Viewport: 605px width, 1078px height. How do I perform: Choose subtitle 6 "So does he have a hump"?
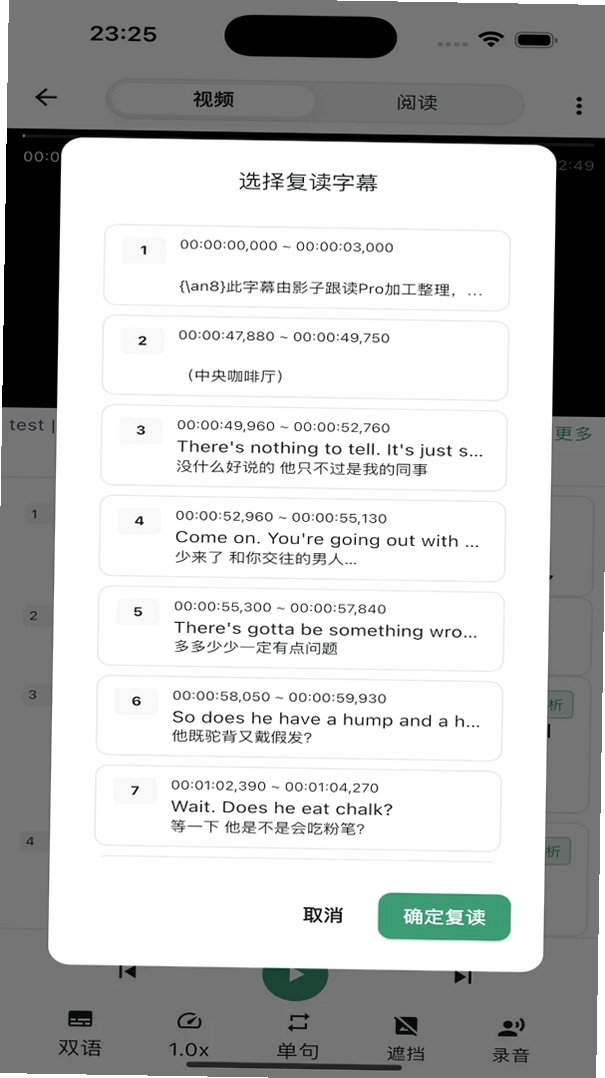tap(300, 718)
